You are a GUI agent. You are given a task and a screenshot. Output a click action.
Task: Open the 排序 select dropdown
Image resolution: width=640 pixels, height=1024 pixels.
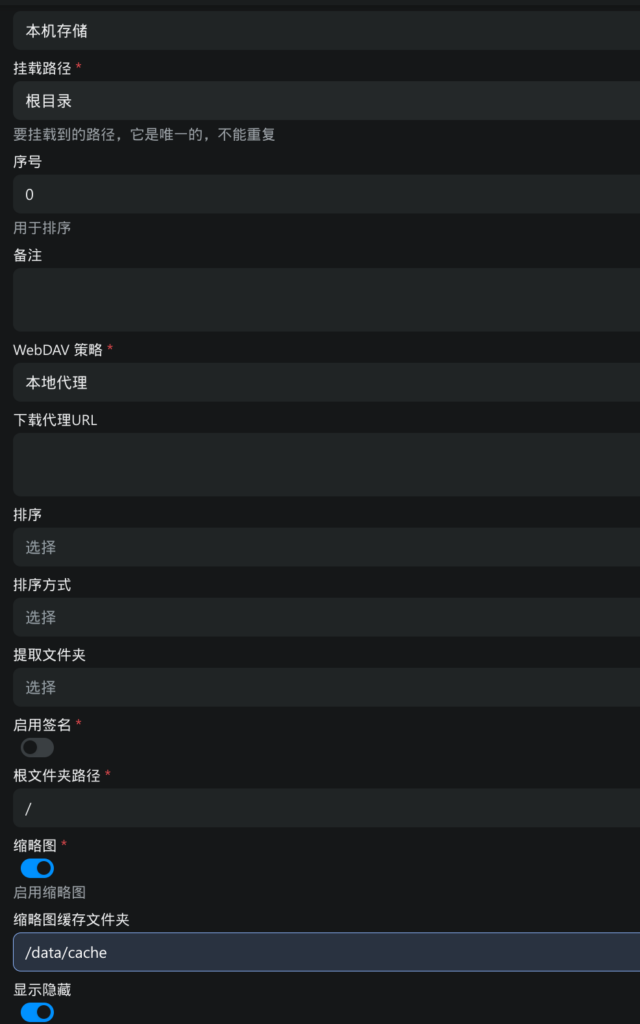click(327, 547)
